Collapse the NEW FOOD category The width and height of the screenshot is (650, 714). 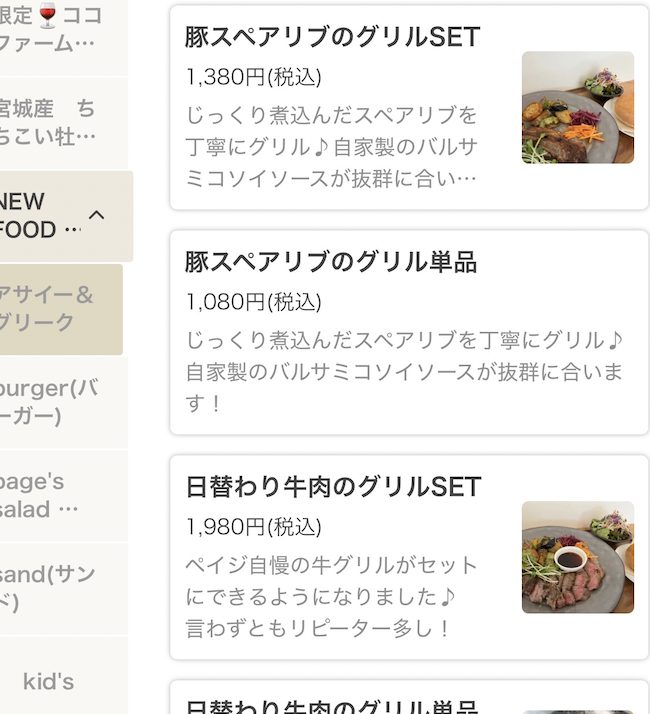(x=97, y=215)
